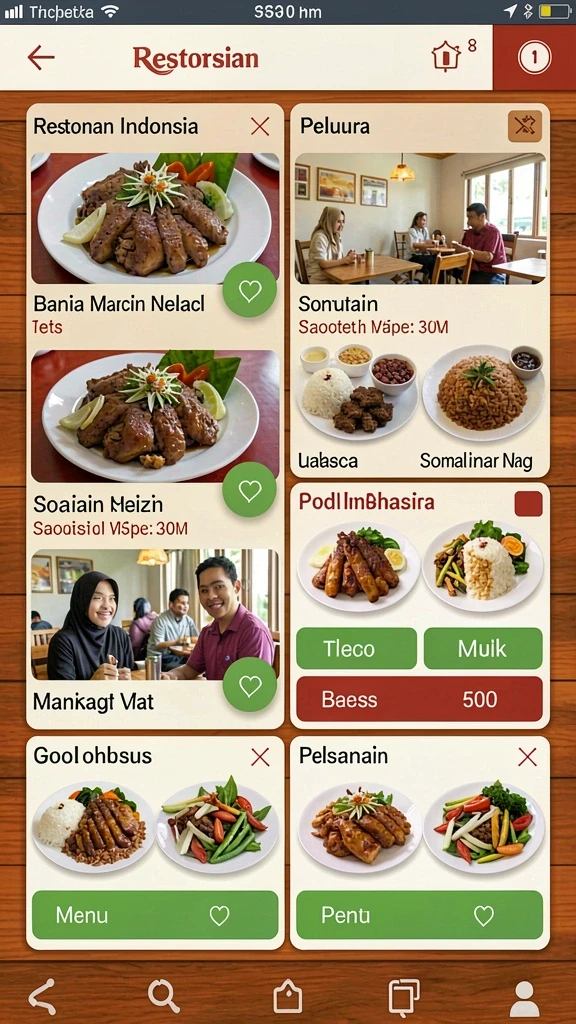The width and height of the screenshot is (576, 1024).
Task: Tap the red square on PodlInBhasira card
Action: pyautogui.click(x=528, y=504)
